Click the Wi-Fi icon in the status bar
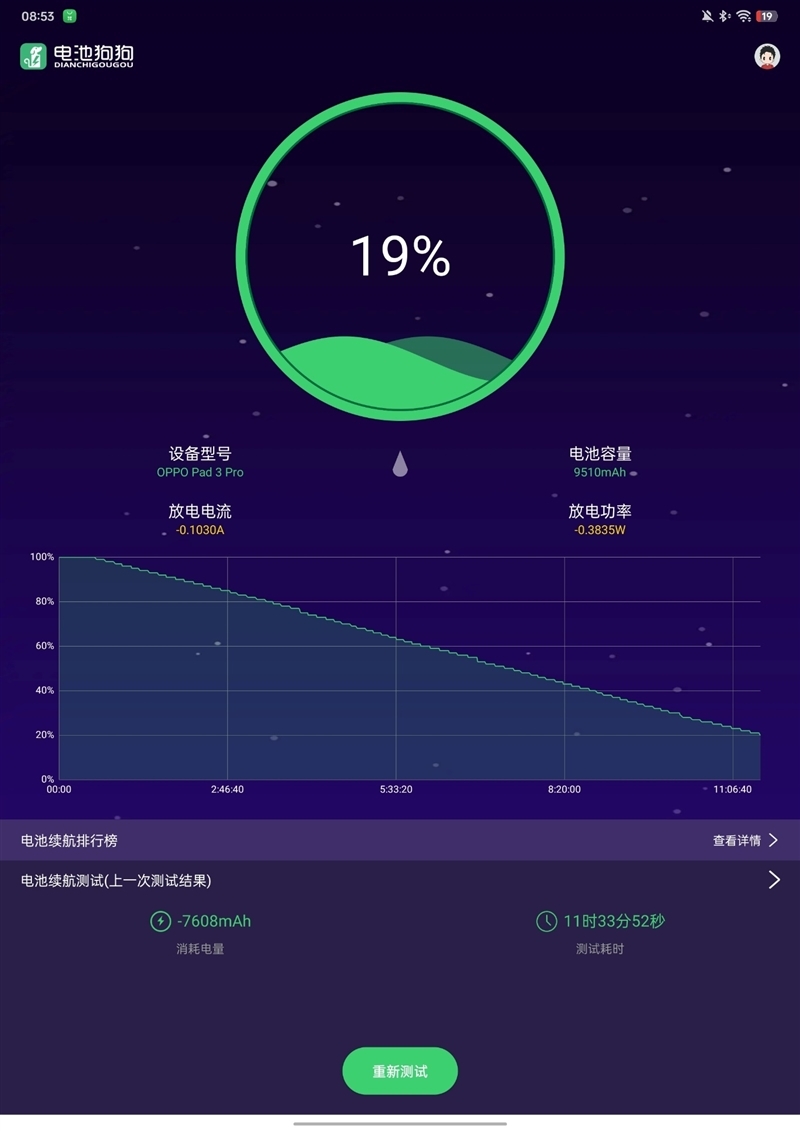The height and width of the screenshot is (1131, 800). pos(744,15)
